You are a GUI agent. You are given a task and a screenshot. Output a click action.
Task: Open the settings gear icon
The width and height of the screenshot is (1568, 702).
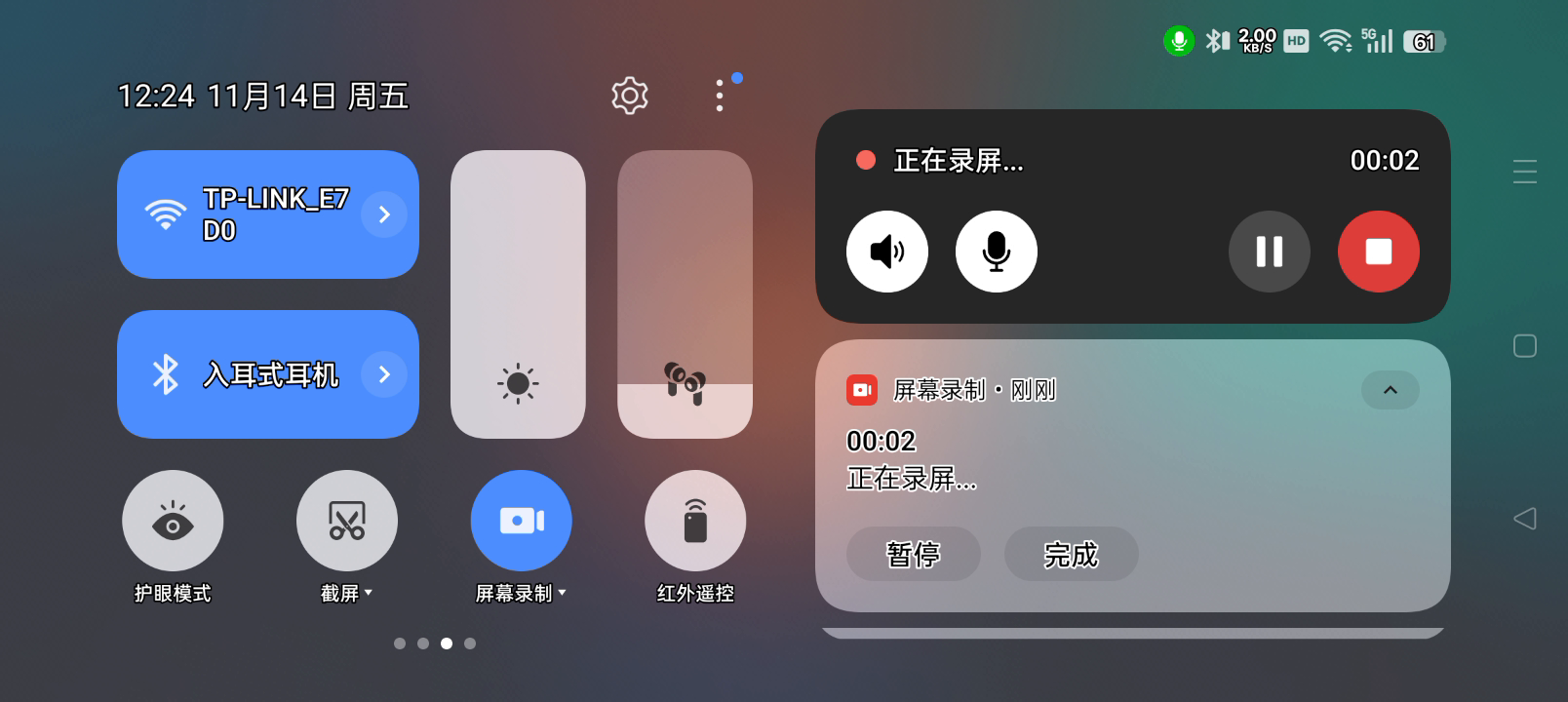629,96
